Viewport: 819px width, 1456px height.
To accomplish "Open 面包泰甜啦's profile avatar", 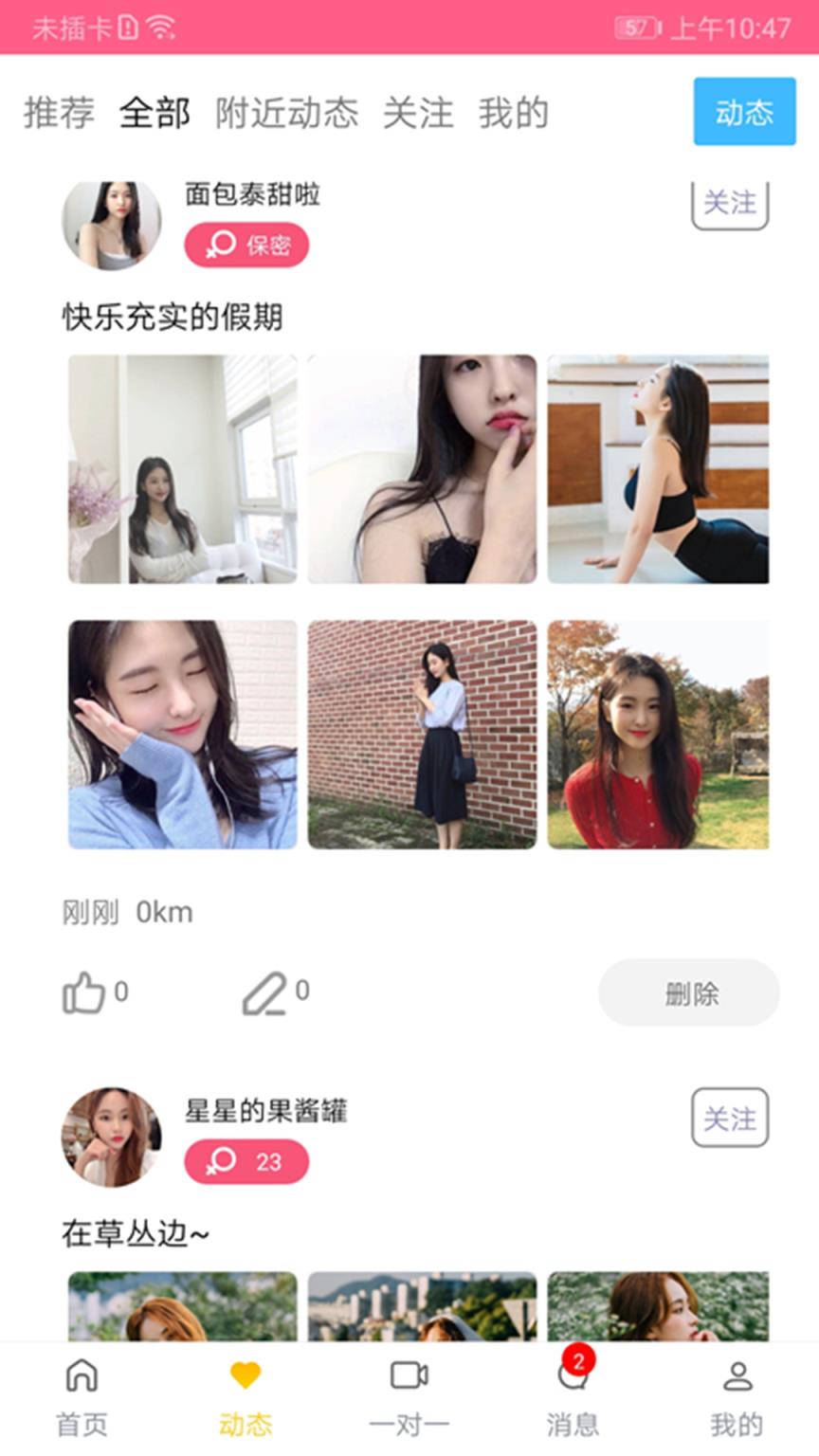I will (x=111, y=224).
